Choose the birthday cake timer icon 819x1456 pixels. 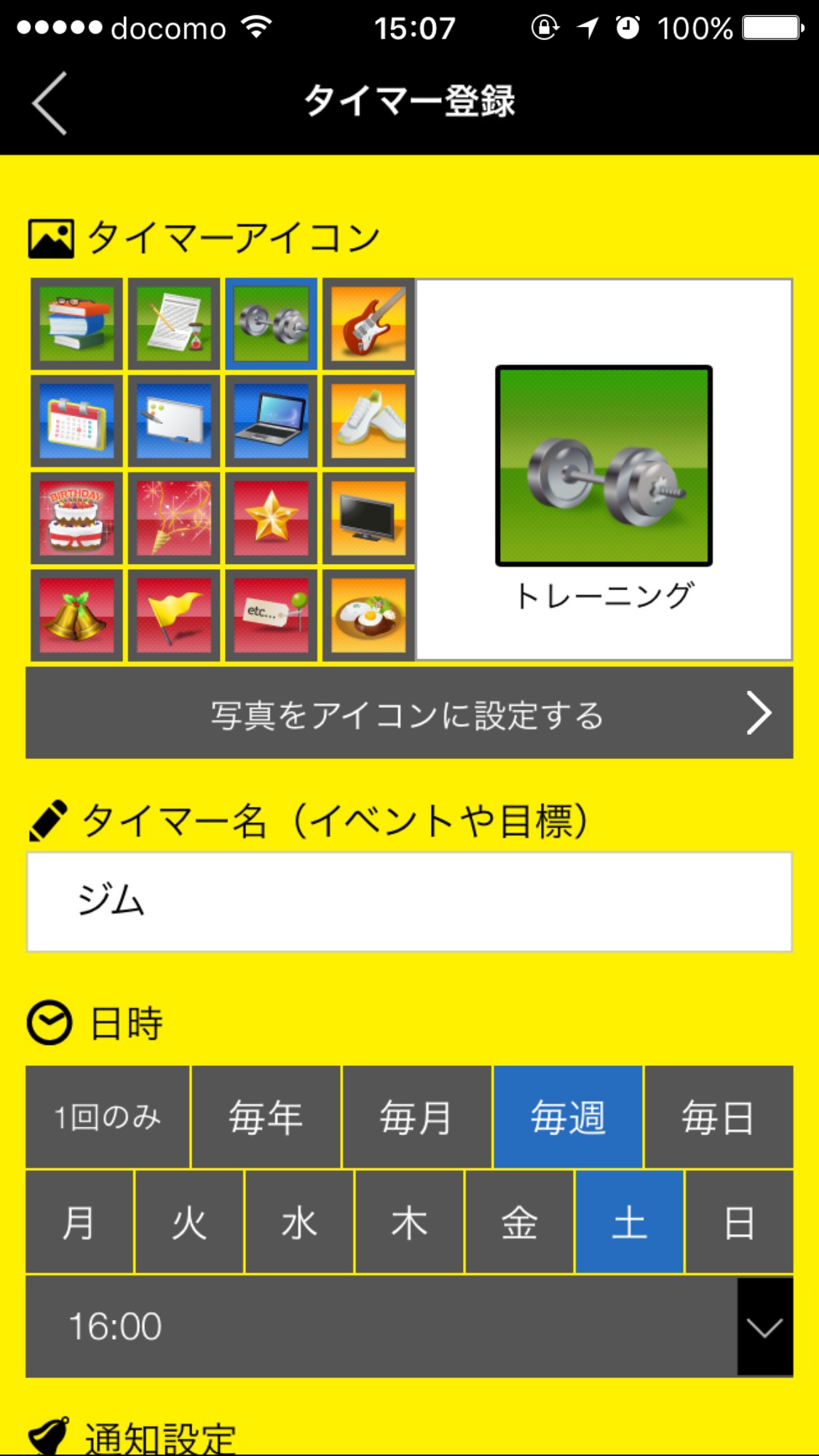click(76, 518)
